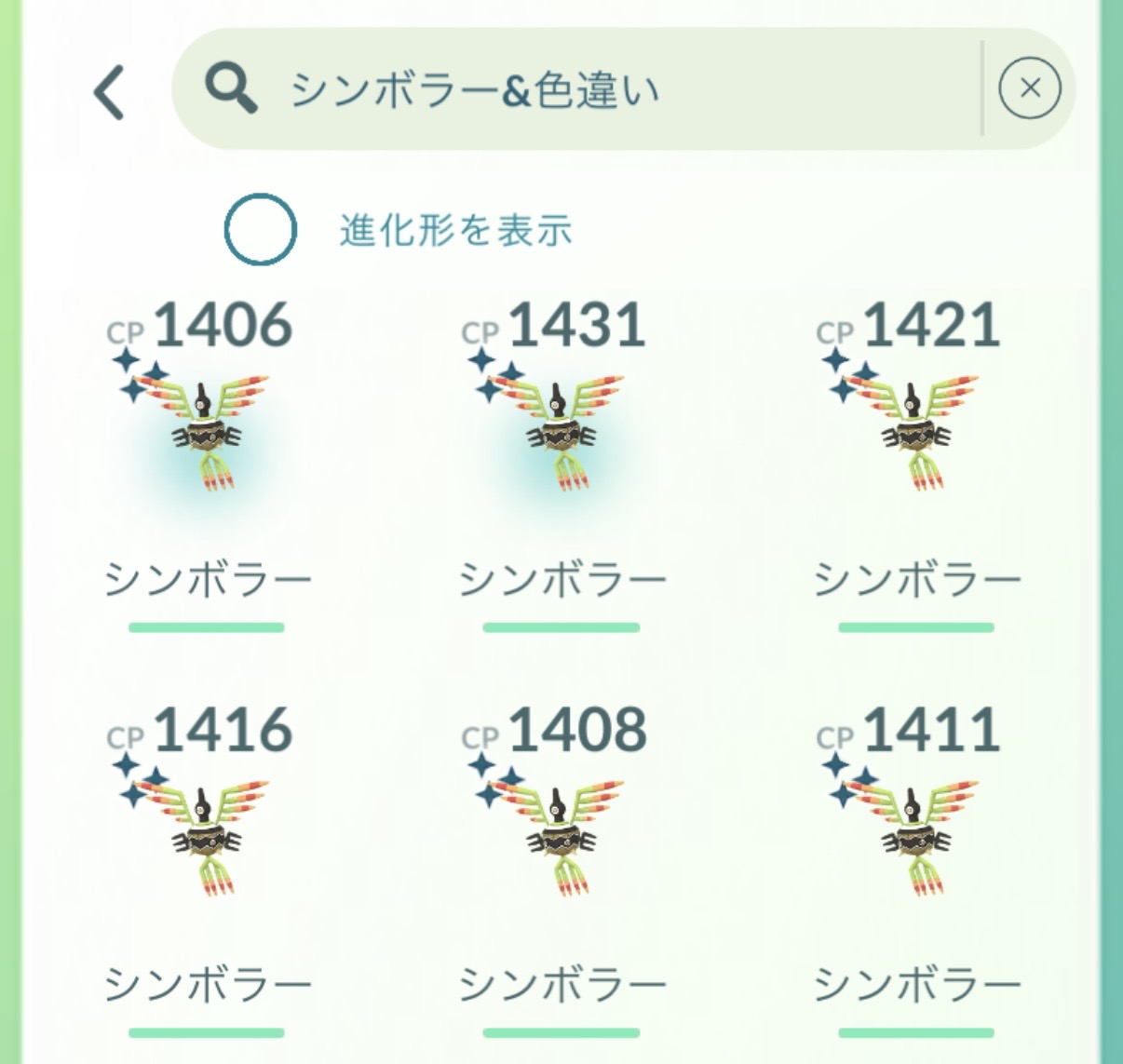Go back with the left arrow
The width and height of the screenshot is (1123, 1064).
coord(110,91)
